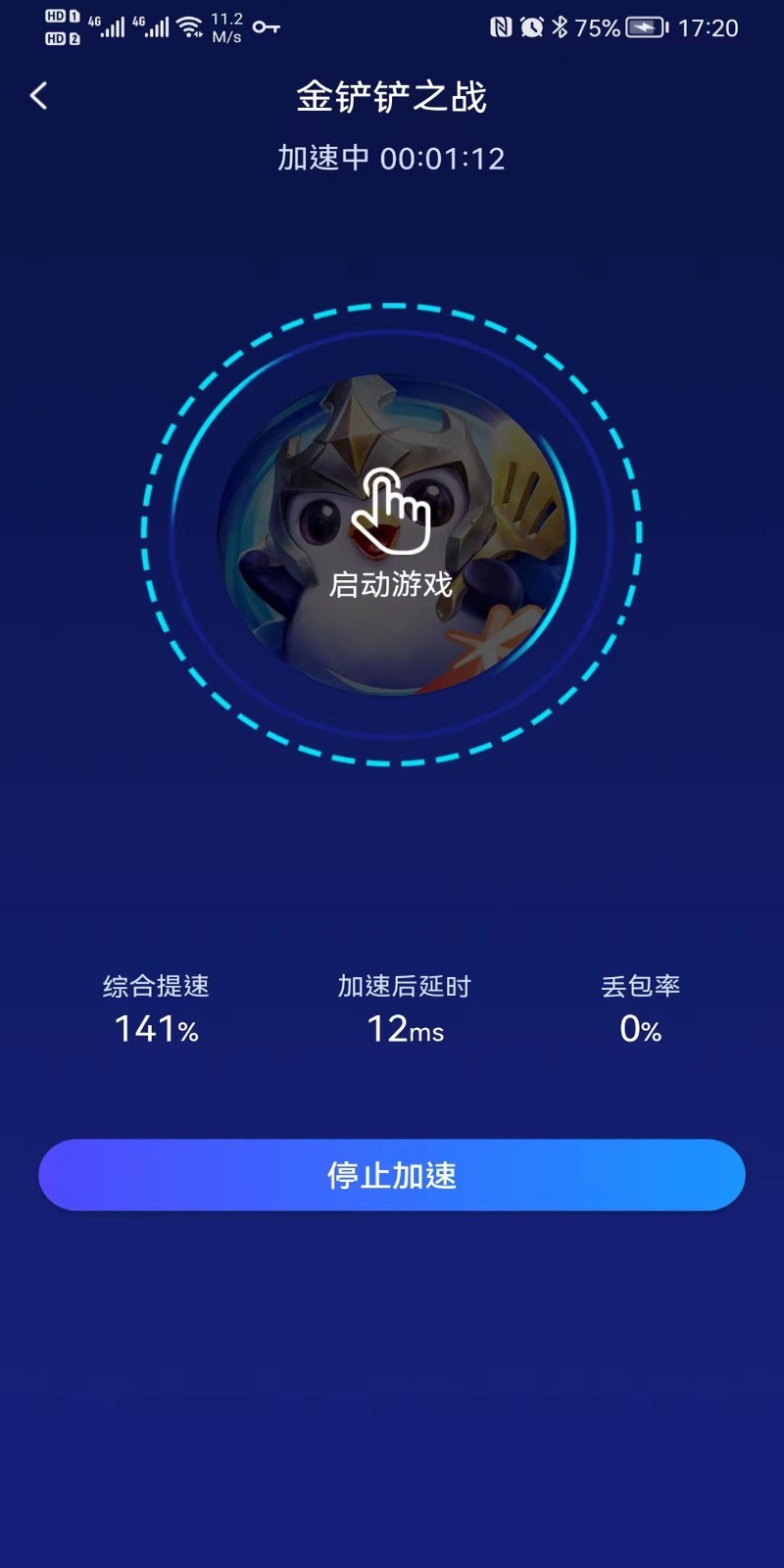784x1568 pixels.
Task: Tap the alarm clock status bar icon
Action: 530,27
